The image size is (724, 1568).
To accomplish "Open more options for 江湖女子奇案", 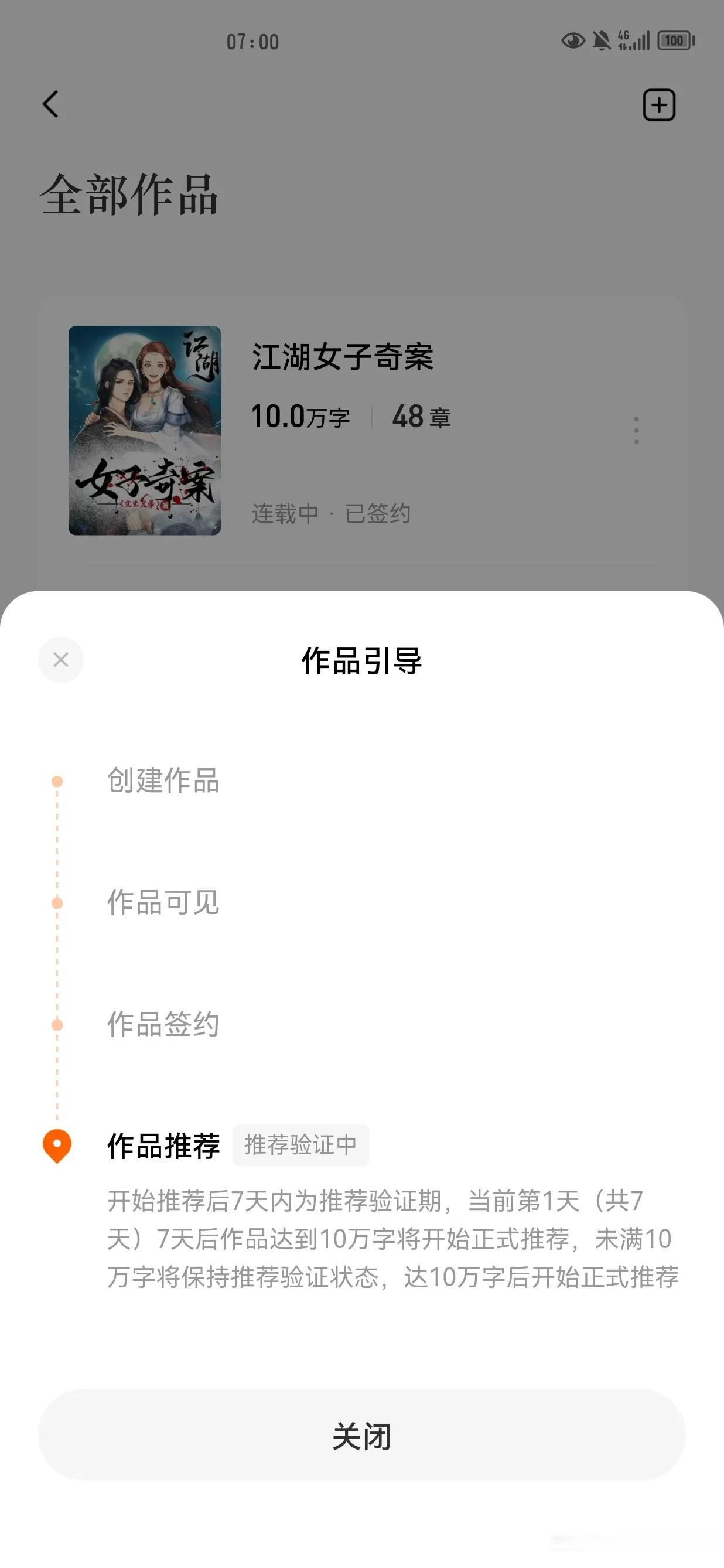I will [636, 430].
